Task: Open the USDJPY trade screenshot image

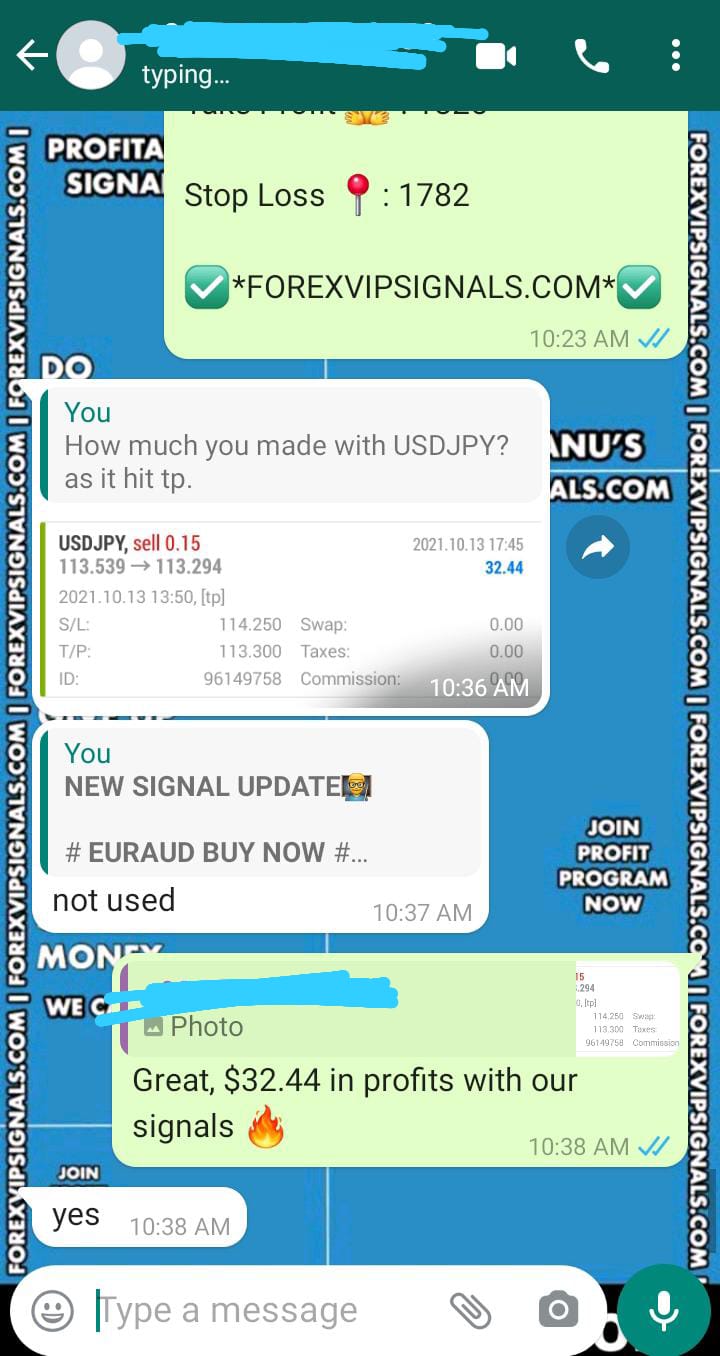Action: [x=290, y=610]
